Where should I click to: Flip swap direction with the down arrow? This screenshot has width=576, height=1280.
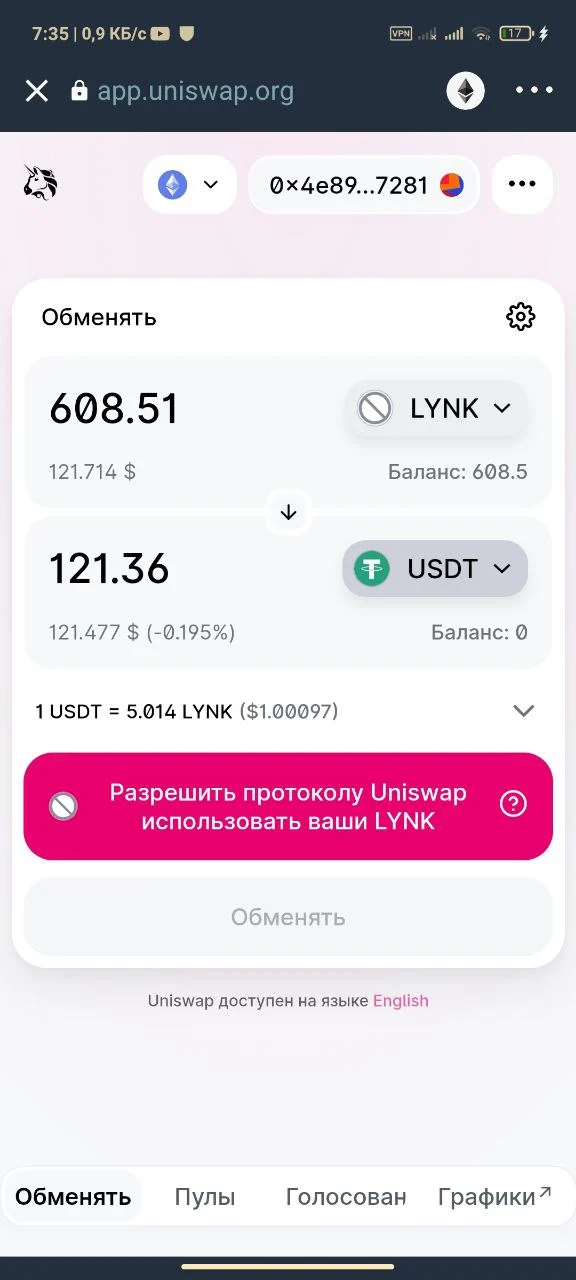[289, 512]
